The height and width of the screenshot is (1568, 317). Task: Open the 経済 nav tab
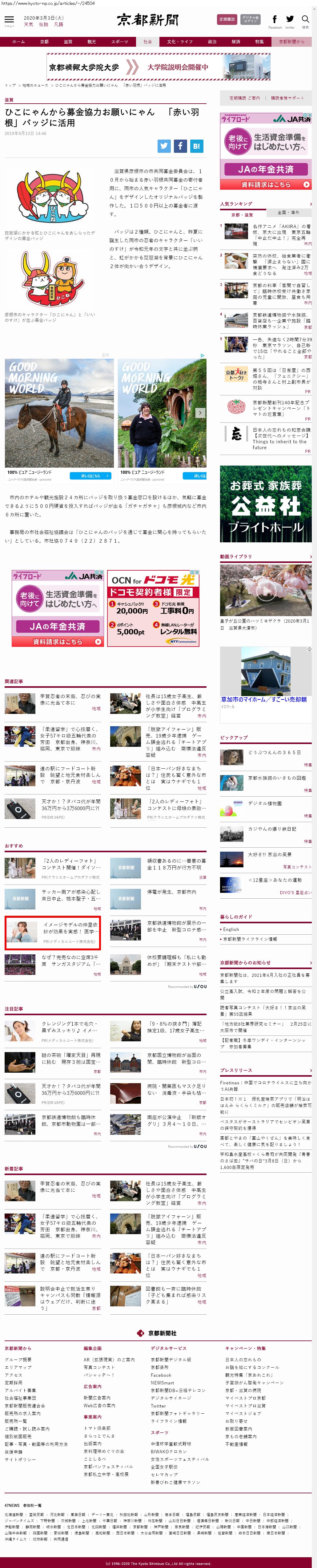[x=236, y=42]
